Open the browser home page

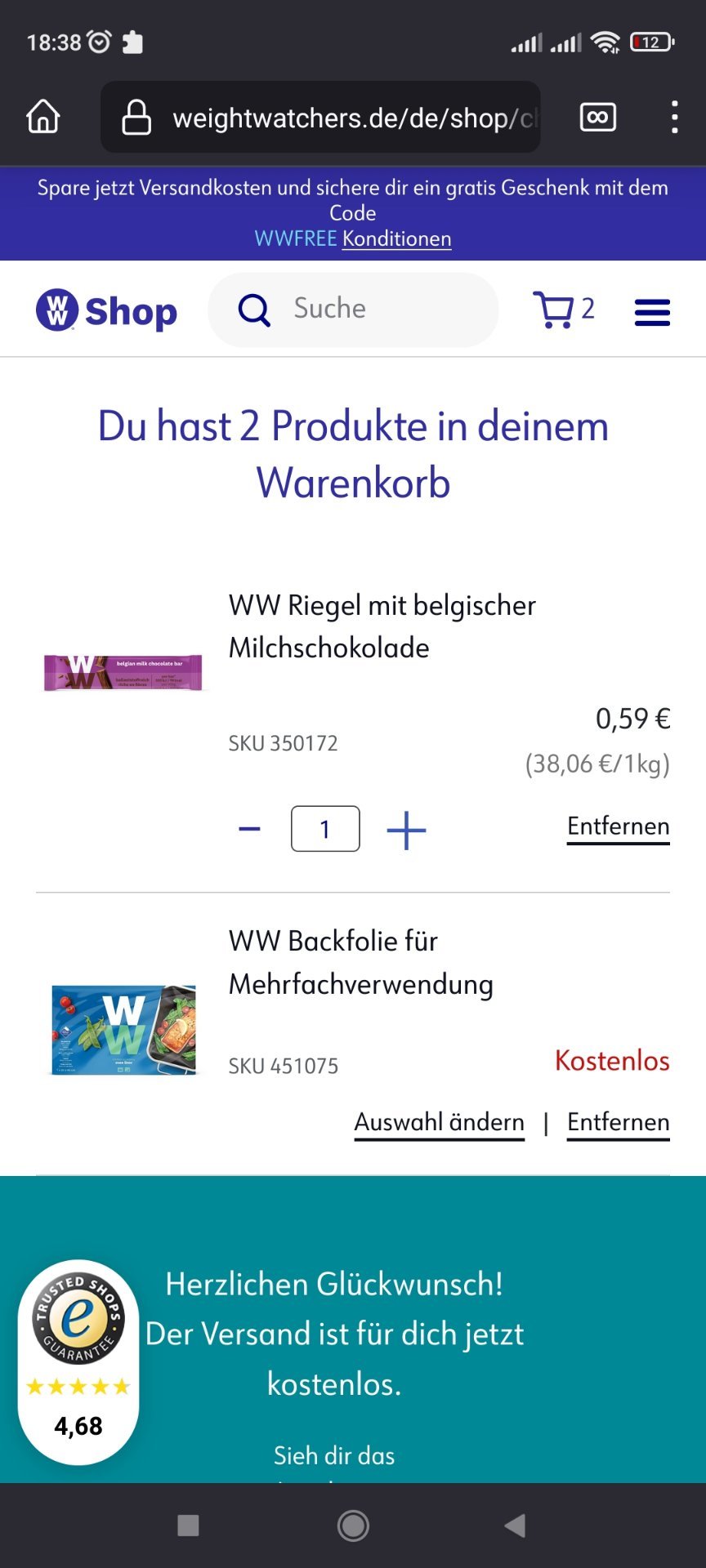(x=43, y=117)
